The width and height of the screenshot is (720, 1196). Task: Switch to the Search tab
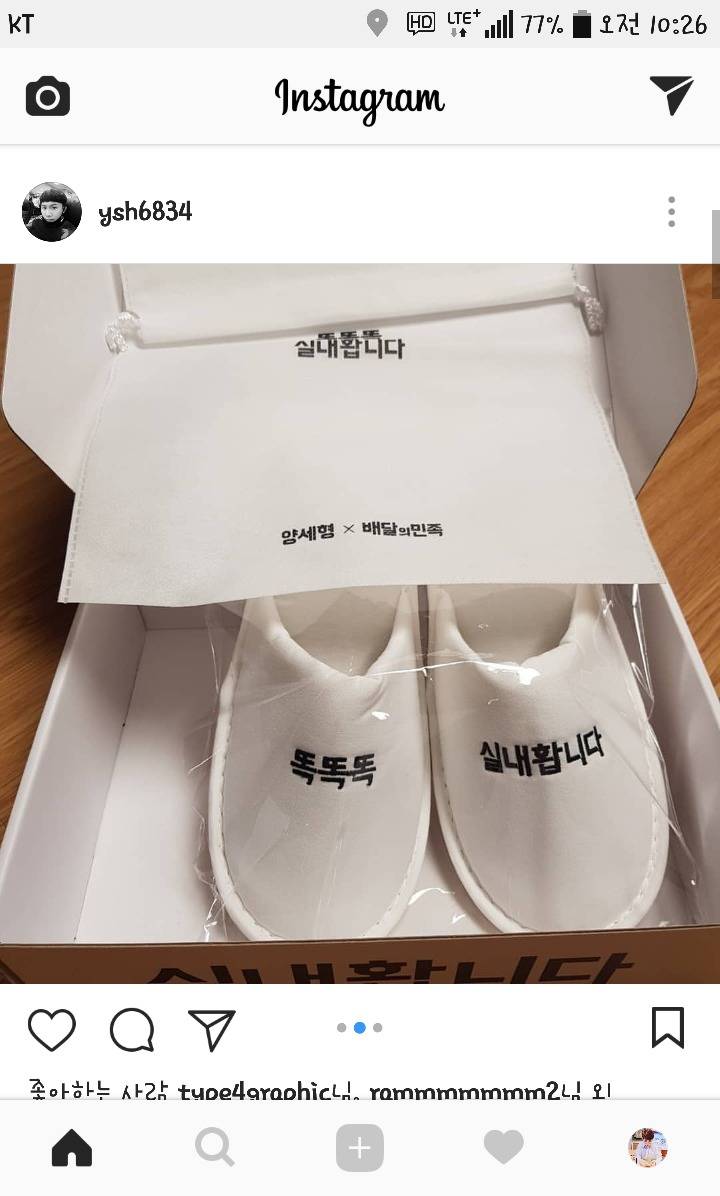(x=215, y=1149)
